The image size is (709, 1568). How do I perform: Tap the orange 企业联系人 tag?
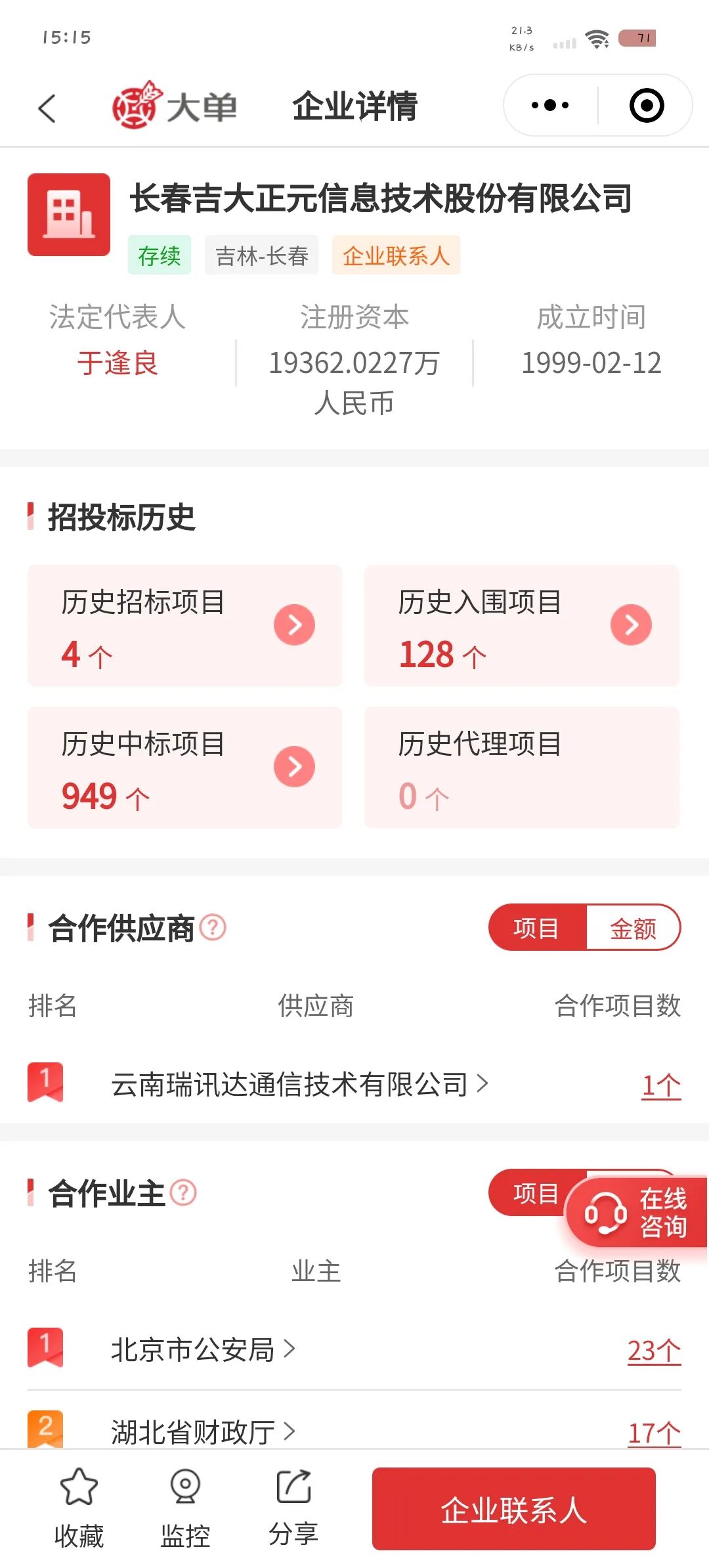pos(396,255)
